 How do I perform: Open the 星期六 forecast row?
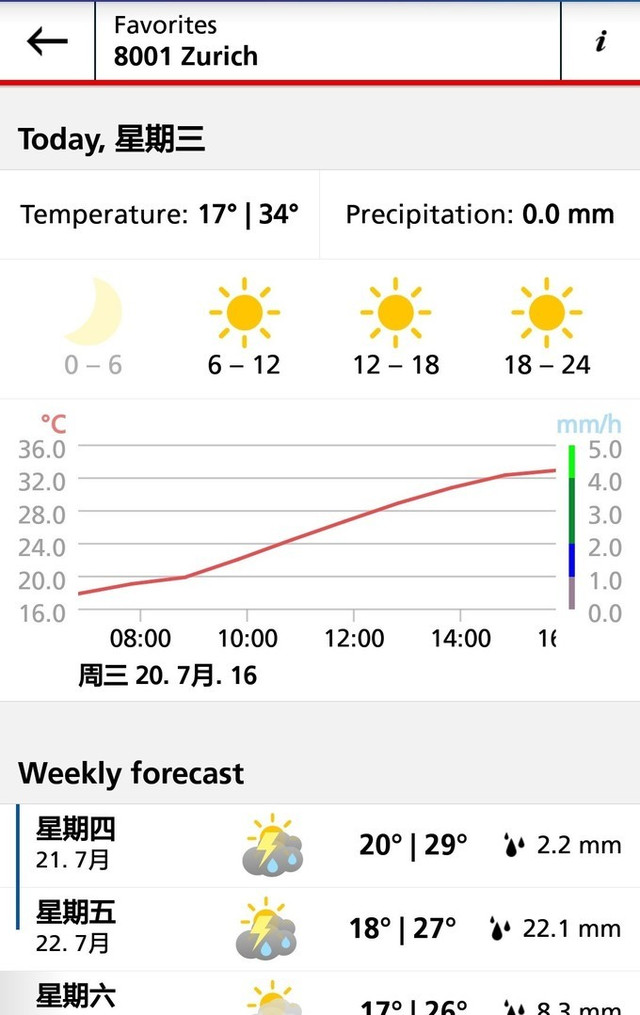[328, 996]
